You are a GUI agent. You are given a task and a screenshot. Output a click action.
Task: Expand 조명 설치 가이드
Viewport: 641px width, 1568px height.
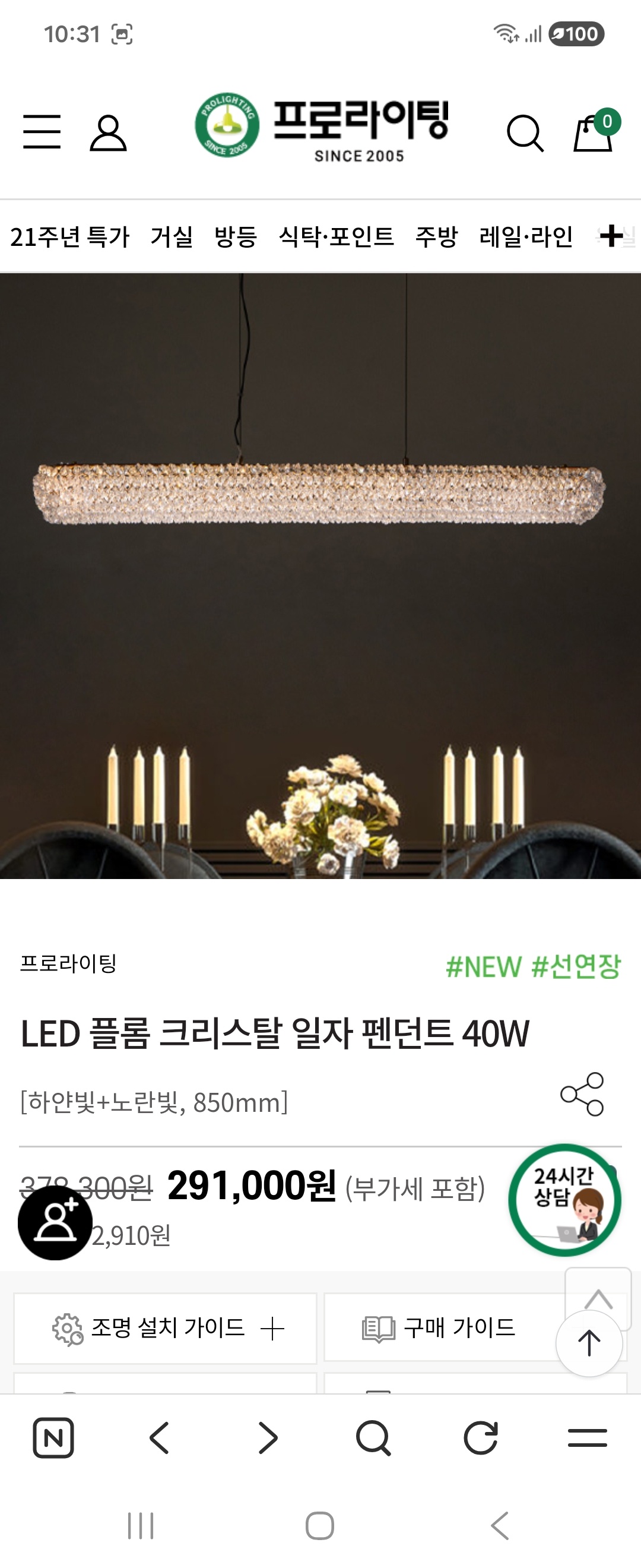coord(166,1327)
